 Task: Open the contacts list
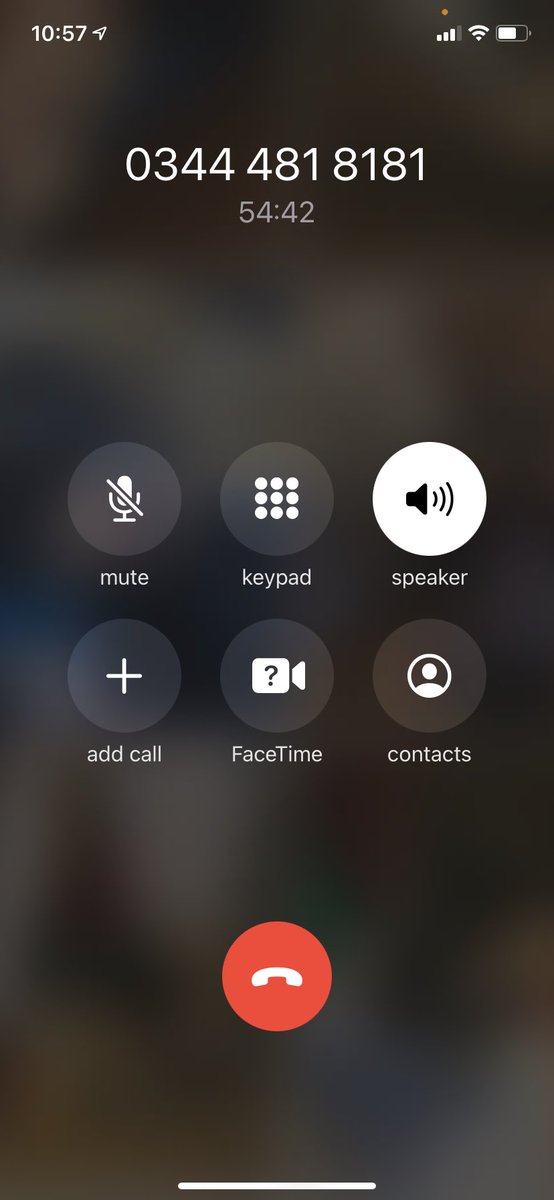pos(429,676)
